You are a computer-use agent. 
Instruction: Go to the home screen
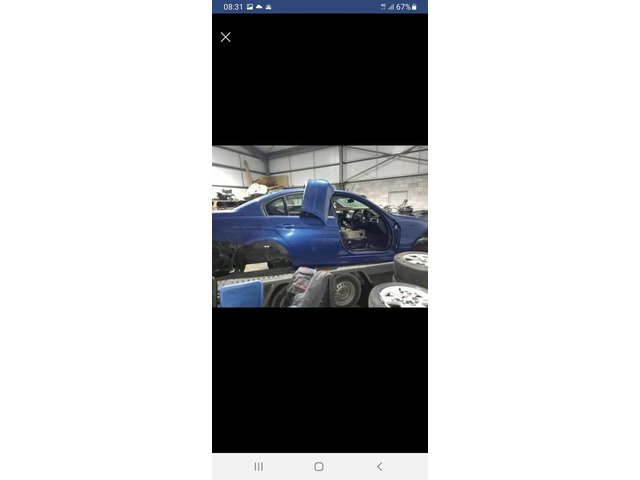(319, 466)
